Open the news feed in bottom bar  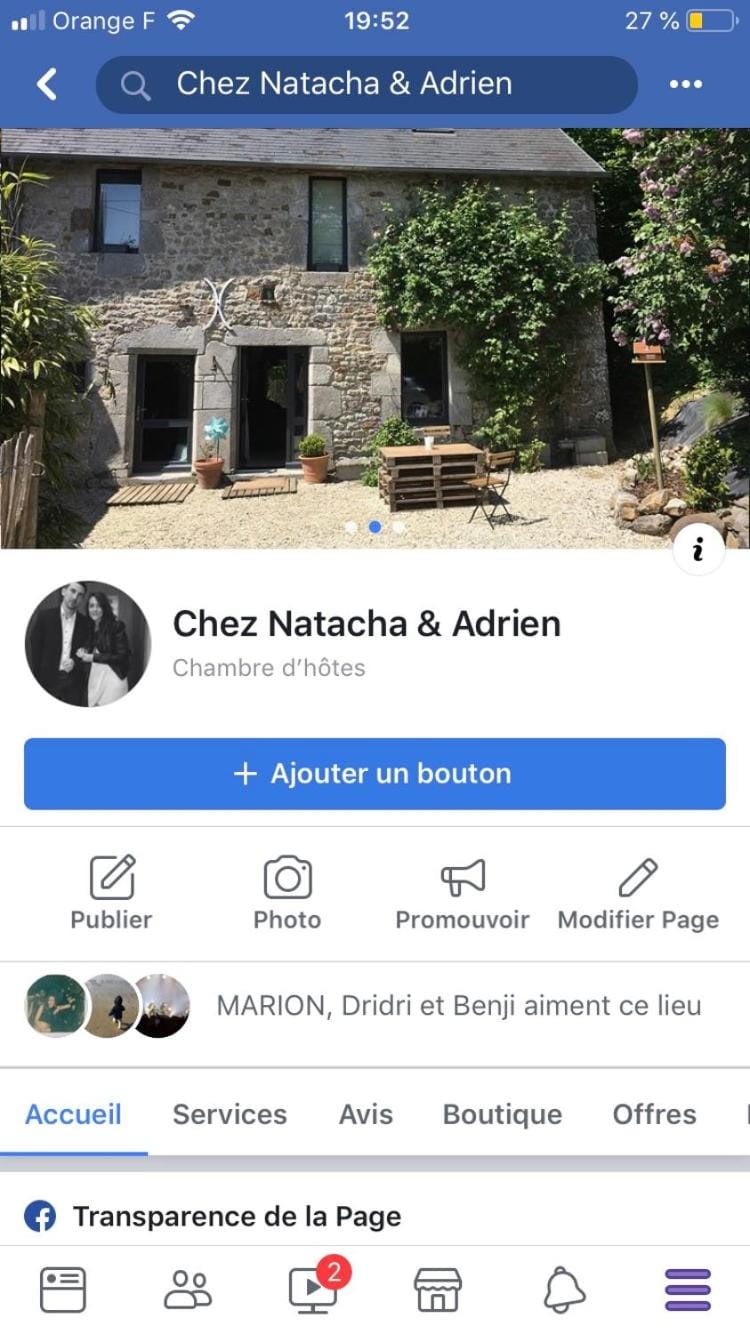(63, 1290)
